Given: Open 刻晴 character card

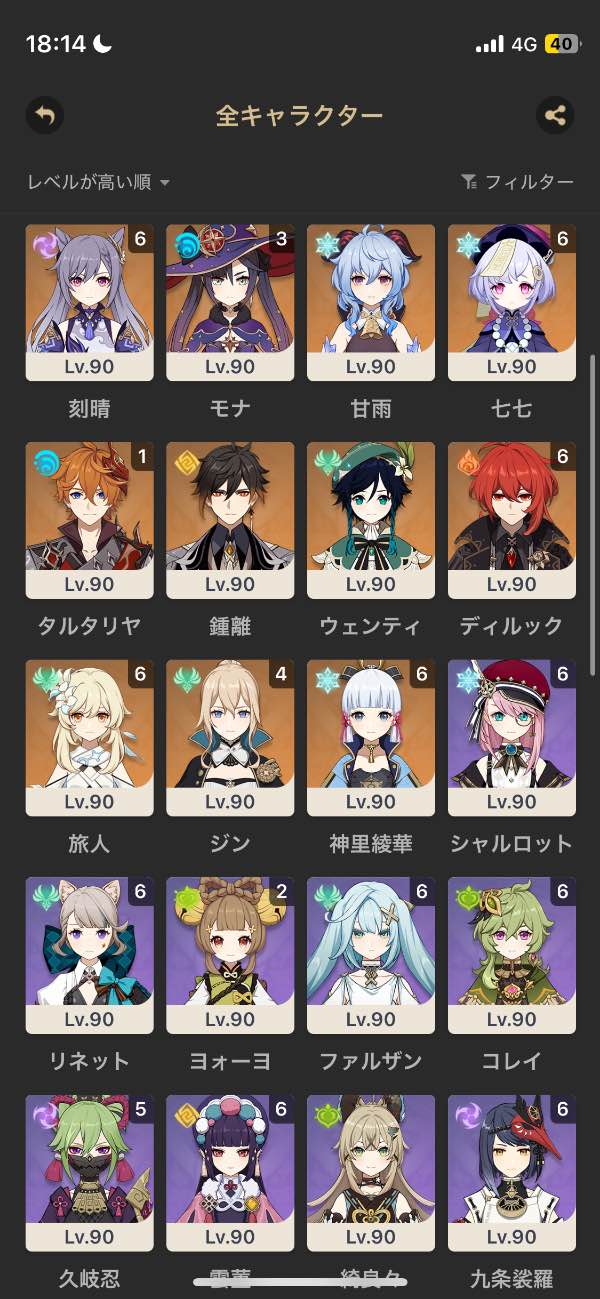Looking at the screenshot, I should 89,302.
